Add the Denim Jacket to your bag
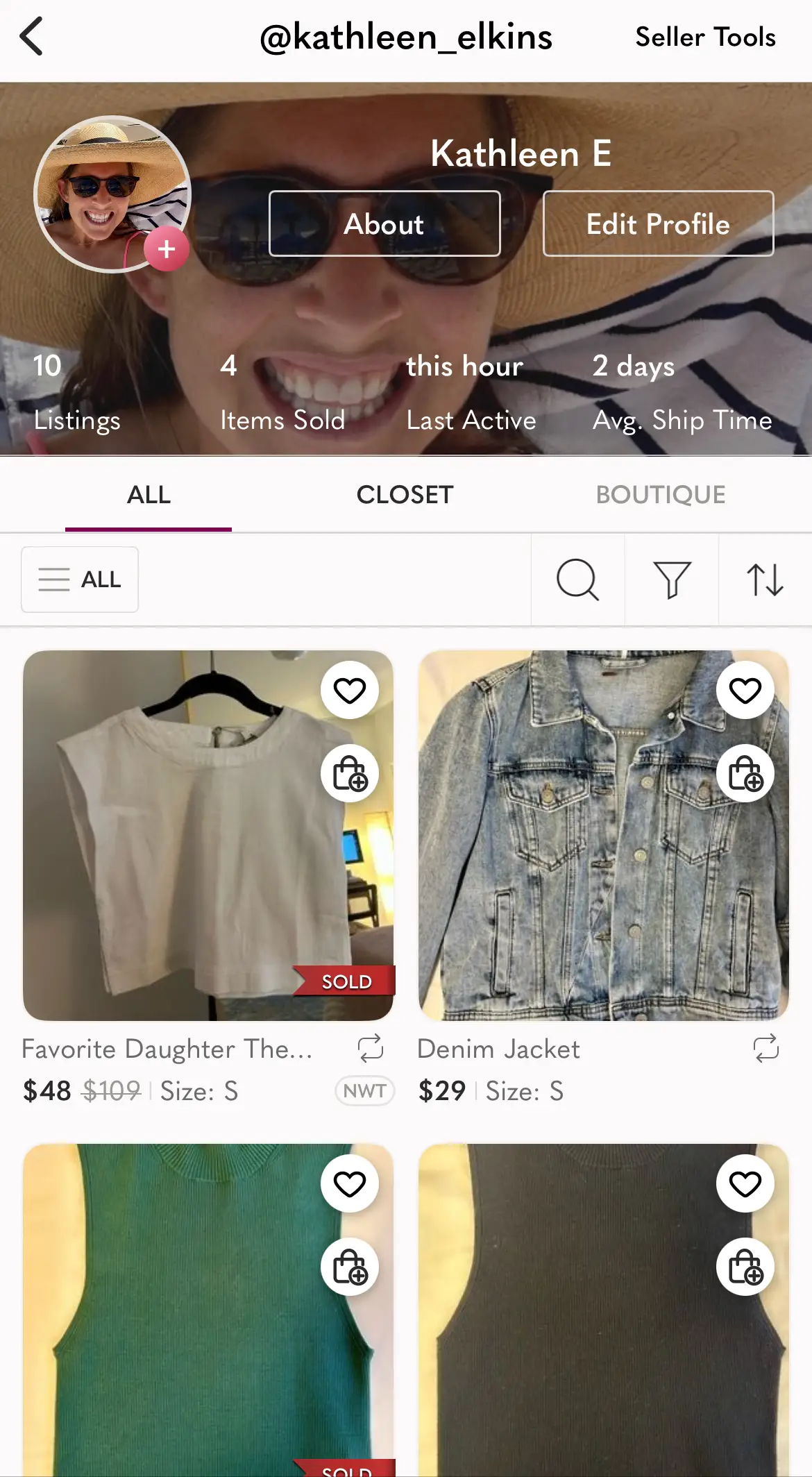812x1477 pixels. click(745, 773)
